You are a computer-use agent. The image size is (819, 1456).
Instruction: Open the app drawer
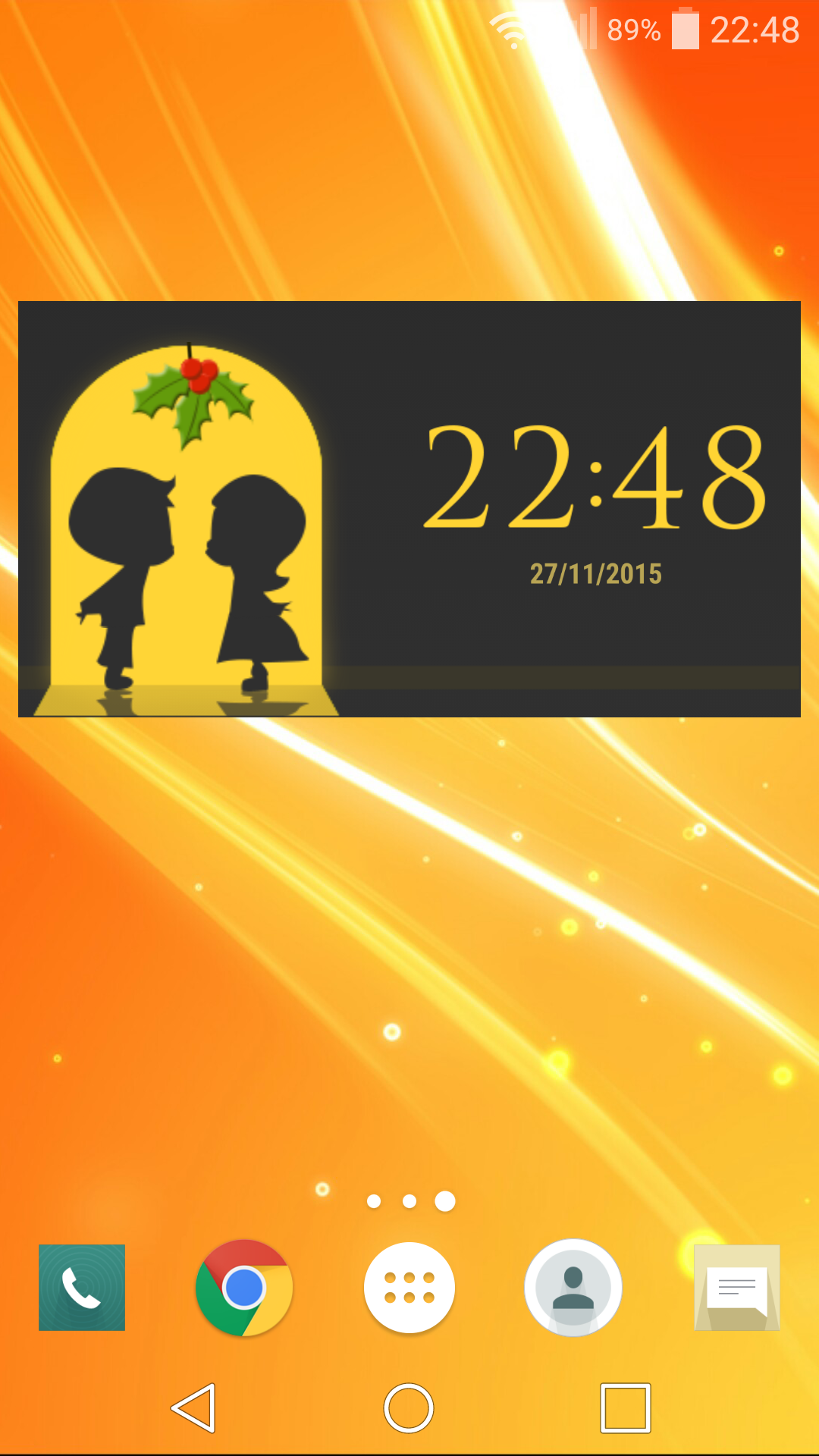coord(409,1288)
